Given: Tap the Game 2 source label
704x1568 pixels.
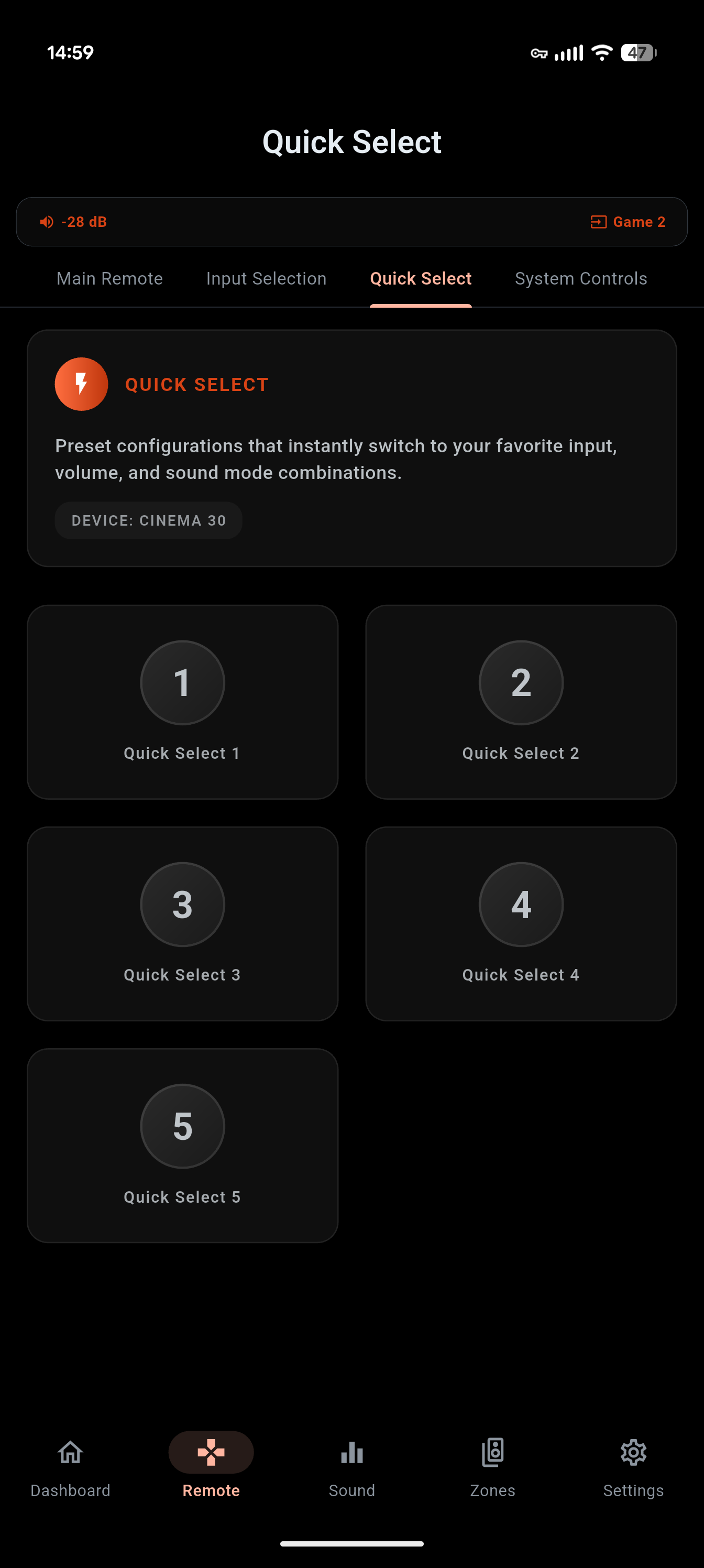Looking at the screenshot, I should pos(639,222).
